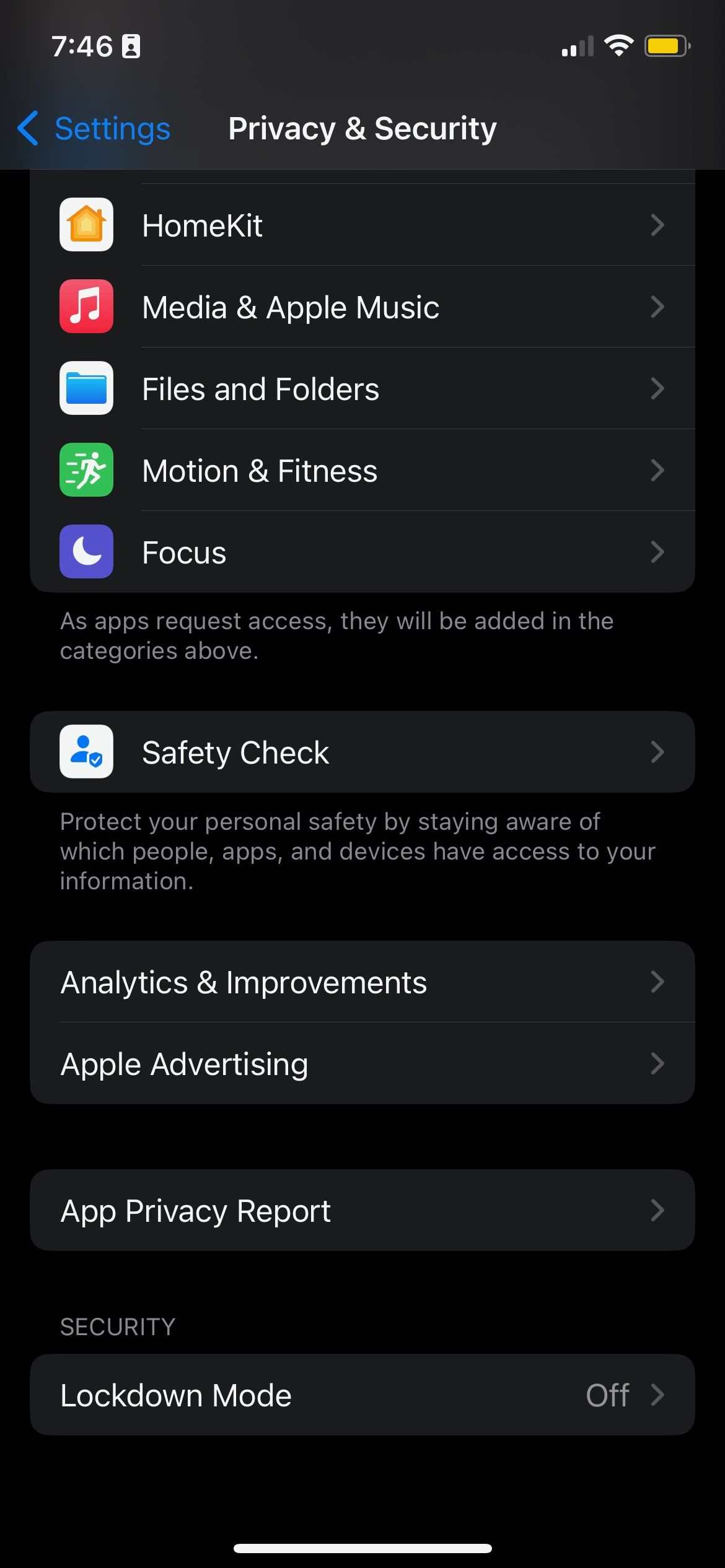Open Safety Check
The width and height of the screenshot is (725, 1568).
362,752
